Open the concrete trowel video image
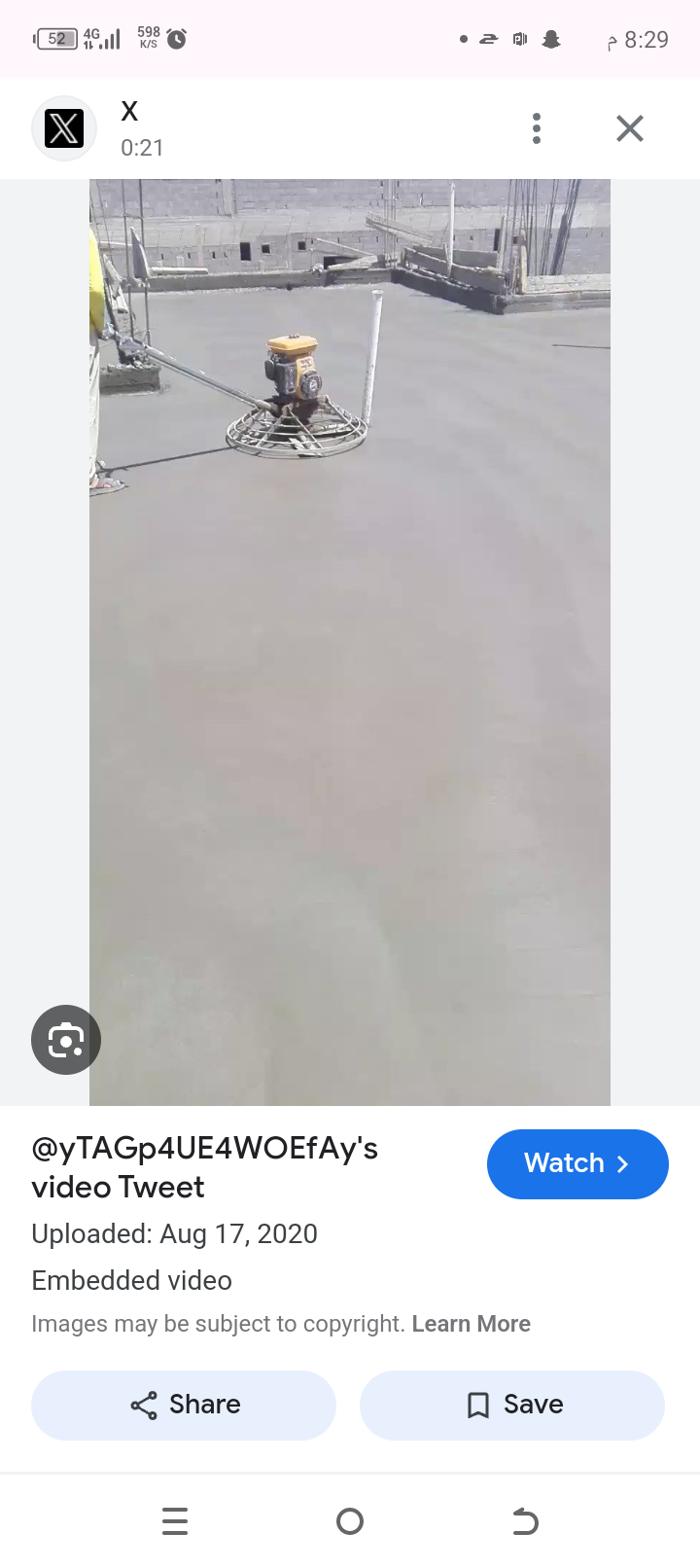The image size is (700, 1568). 350,642
